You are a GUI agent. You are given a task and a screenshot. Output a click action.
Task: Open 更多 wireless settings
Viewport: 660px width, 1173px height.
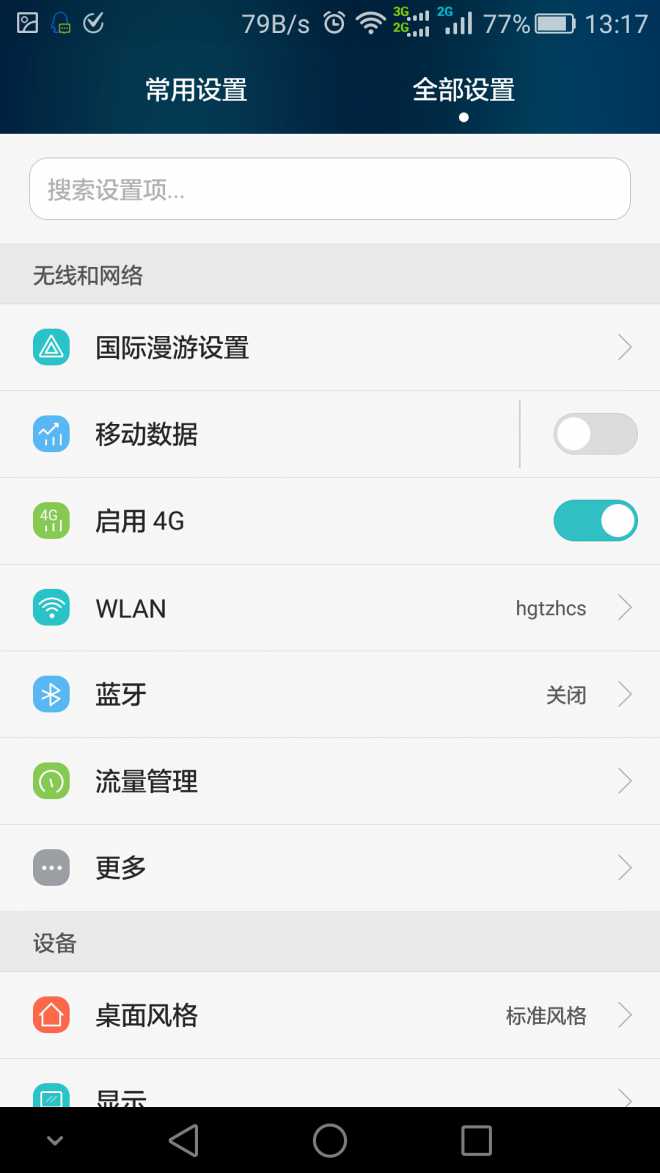[330, 868]
